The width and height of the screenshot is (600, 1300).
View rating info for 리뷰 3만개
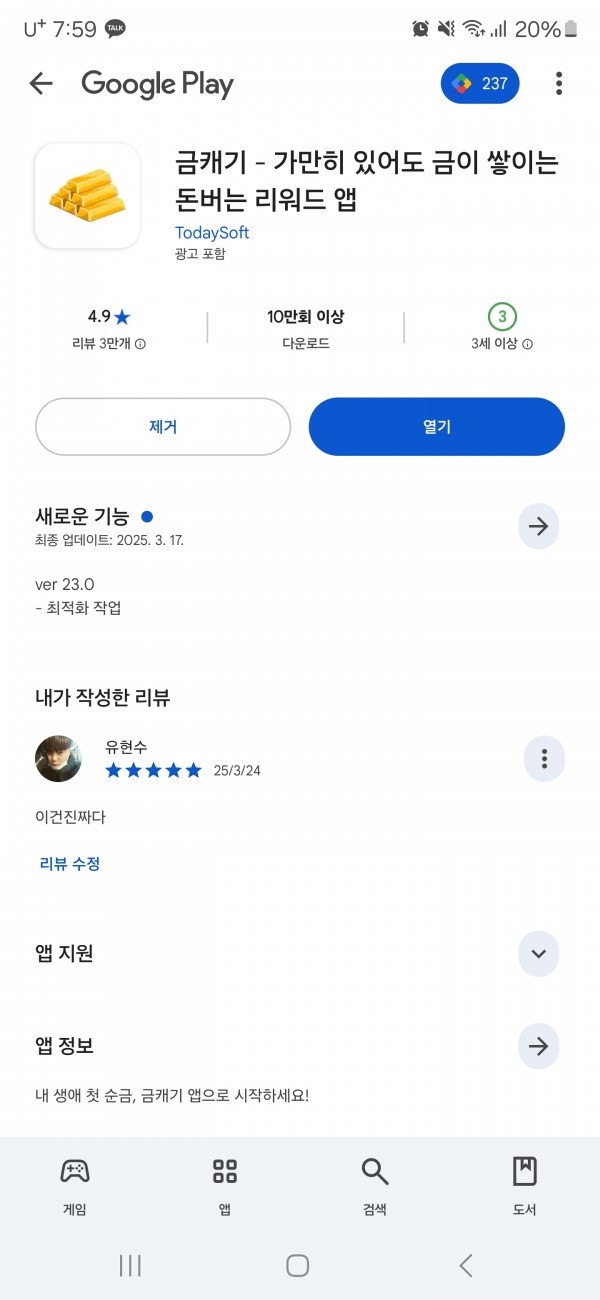pos(109,344)
